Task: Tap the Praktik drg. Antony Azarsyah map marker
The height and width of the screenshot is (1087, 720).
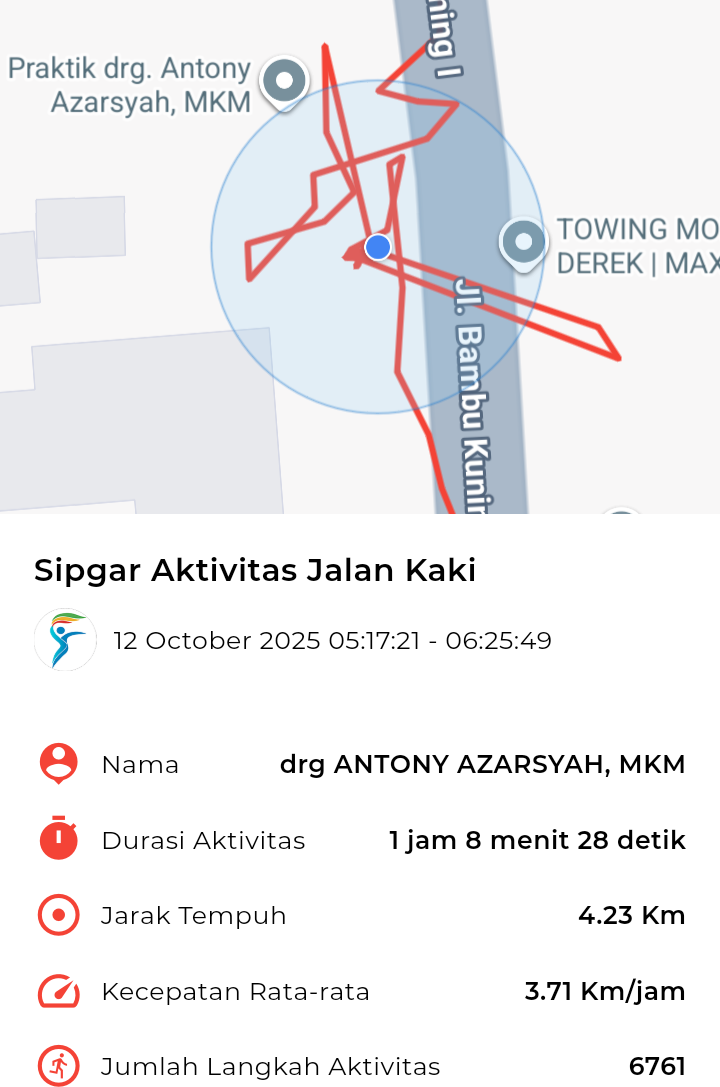Action: click(284, 81)
